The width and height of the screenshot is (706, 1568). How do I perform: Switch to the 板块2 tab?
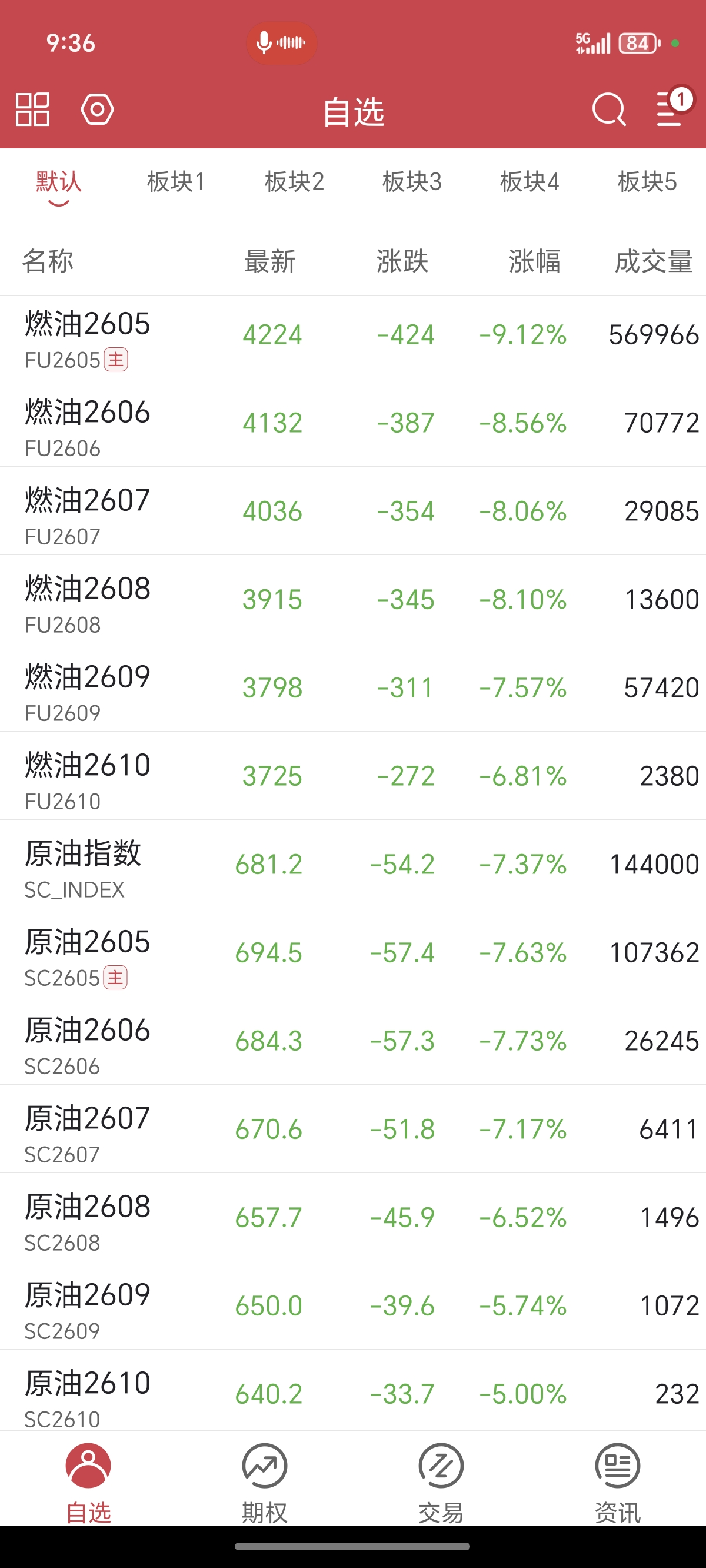point(294,181)
